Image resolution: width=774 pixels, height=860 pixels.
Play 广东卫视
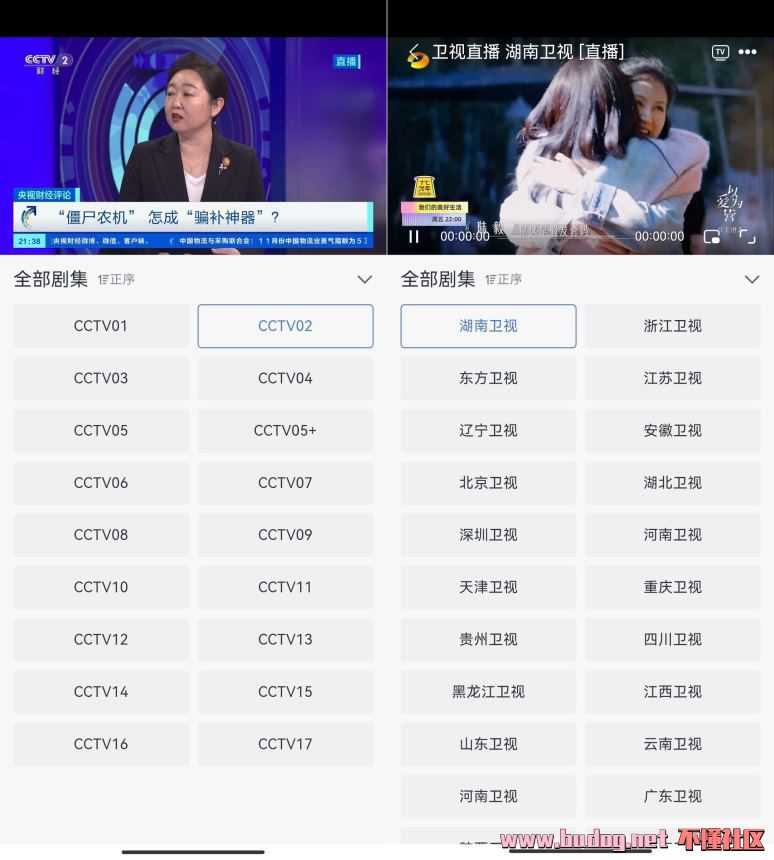(x=672, y=796)
